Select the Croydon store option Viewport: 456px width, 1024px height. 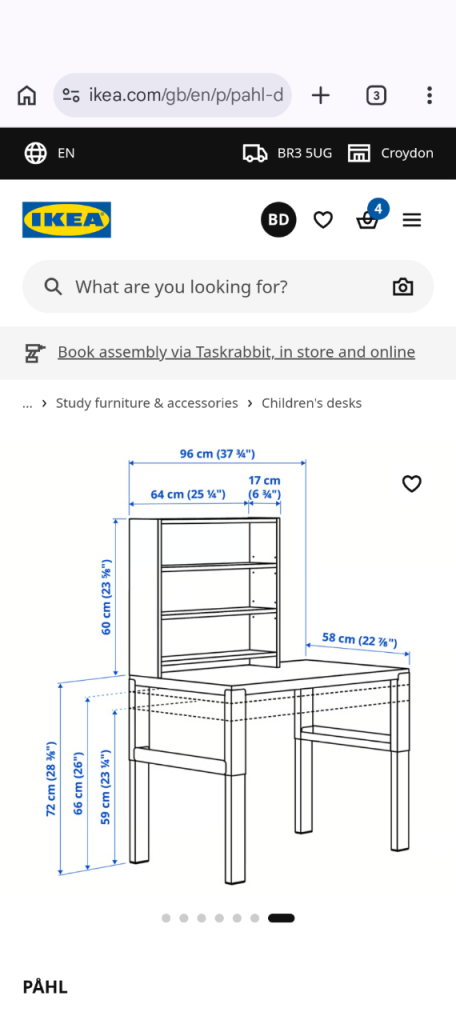pos(391,153)
